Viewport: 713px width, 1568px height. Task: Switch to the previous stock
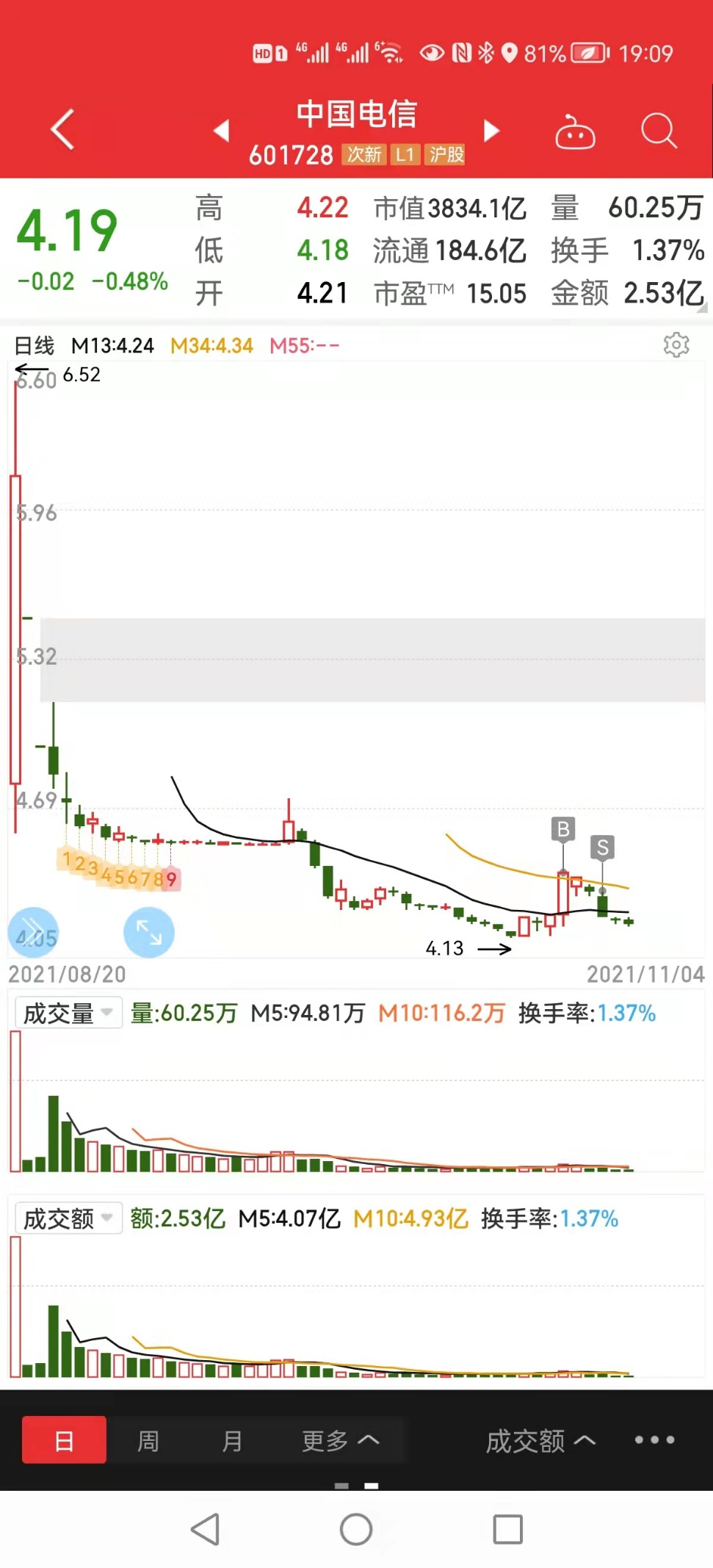click(x=221, y=131)
